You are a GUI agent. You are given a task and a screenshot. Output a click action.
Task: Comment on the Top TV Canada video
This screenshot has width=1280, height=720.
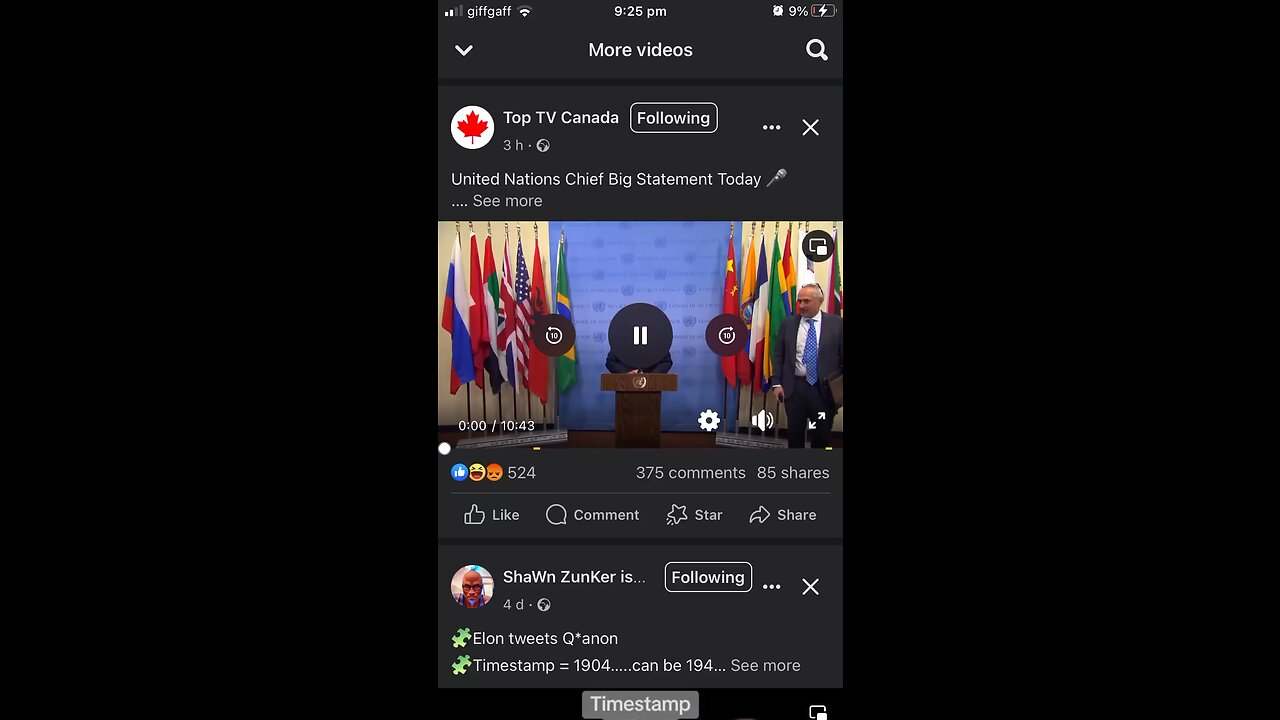(593, 515)
